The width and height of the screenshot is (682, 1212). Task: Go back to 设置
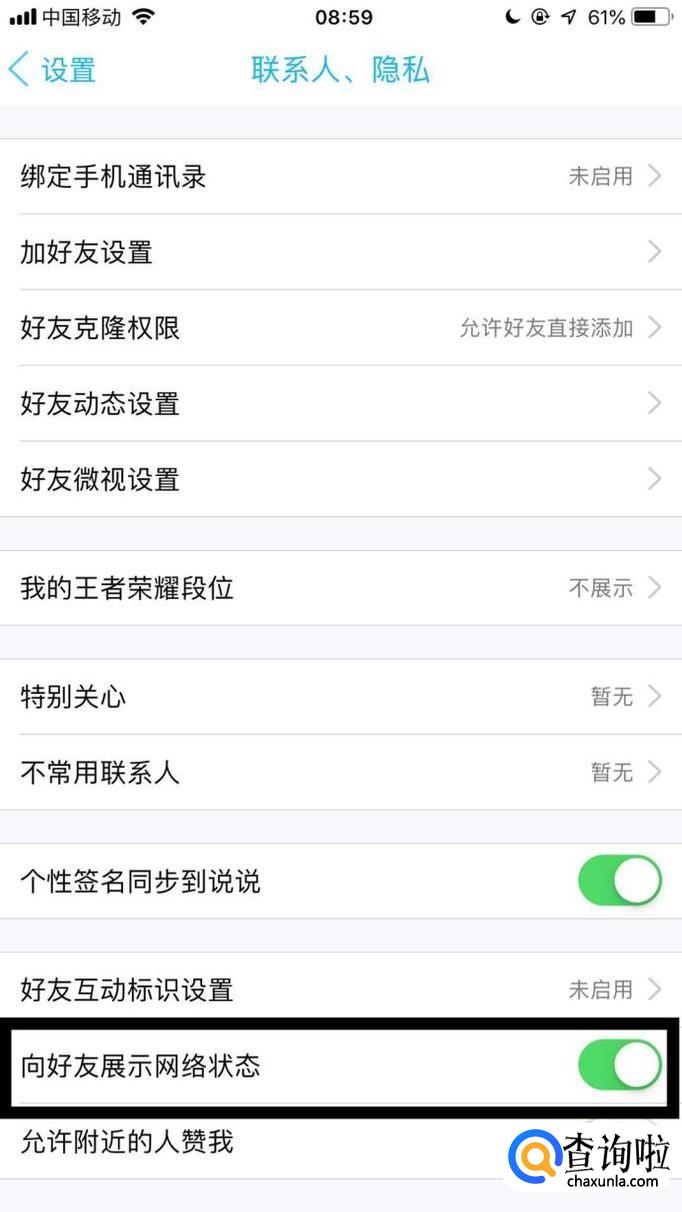52,70
